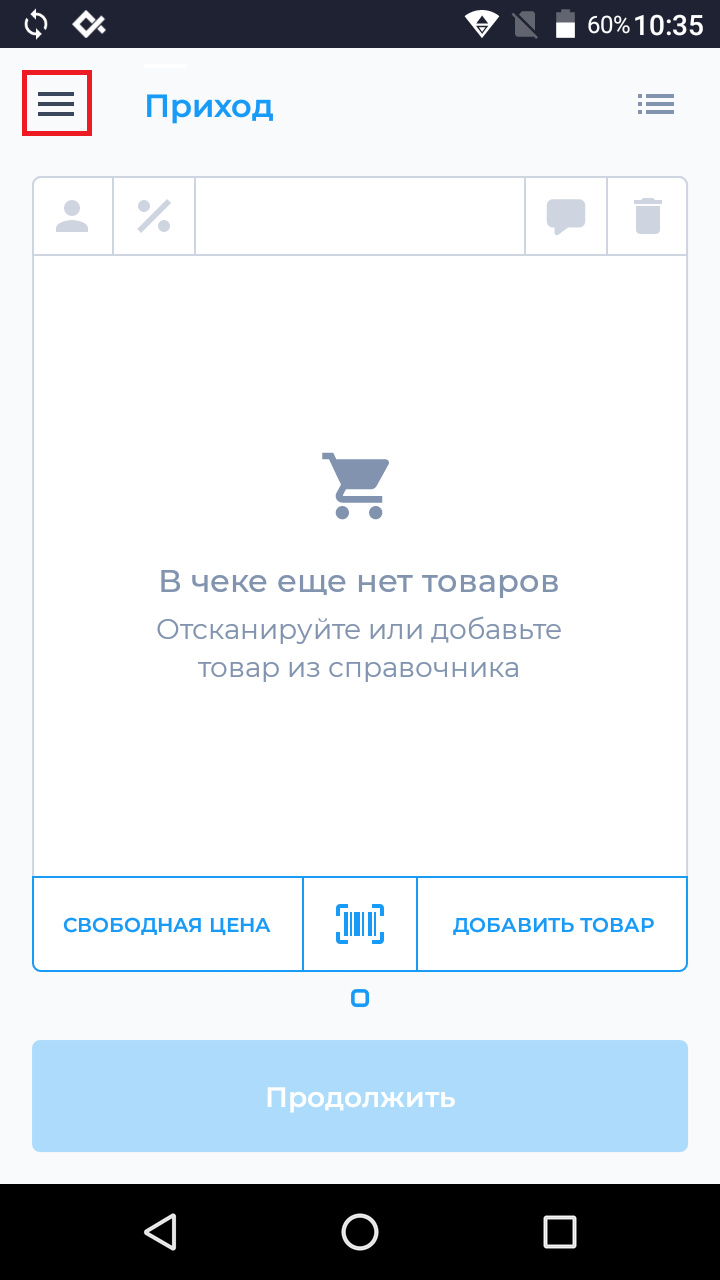Add a comment using the speech bubble icon
Image resolution: width=720 pixels, height=1280 pixels.
565,215
